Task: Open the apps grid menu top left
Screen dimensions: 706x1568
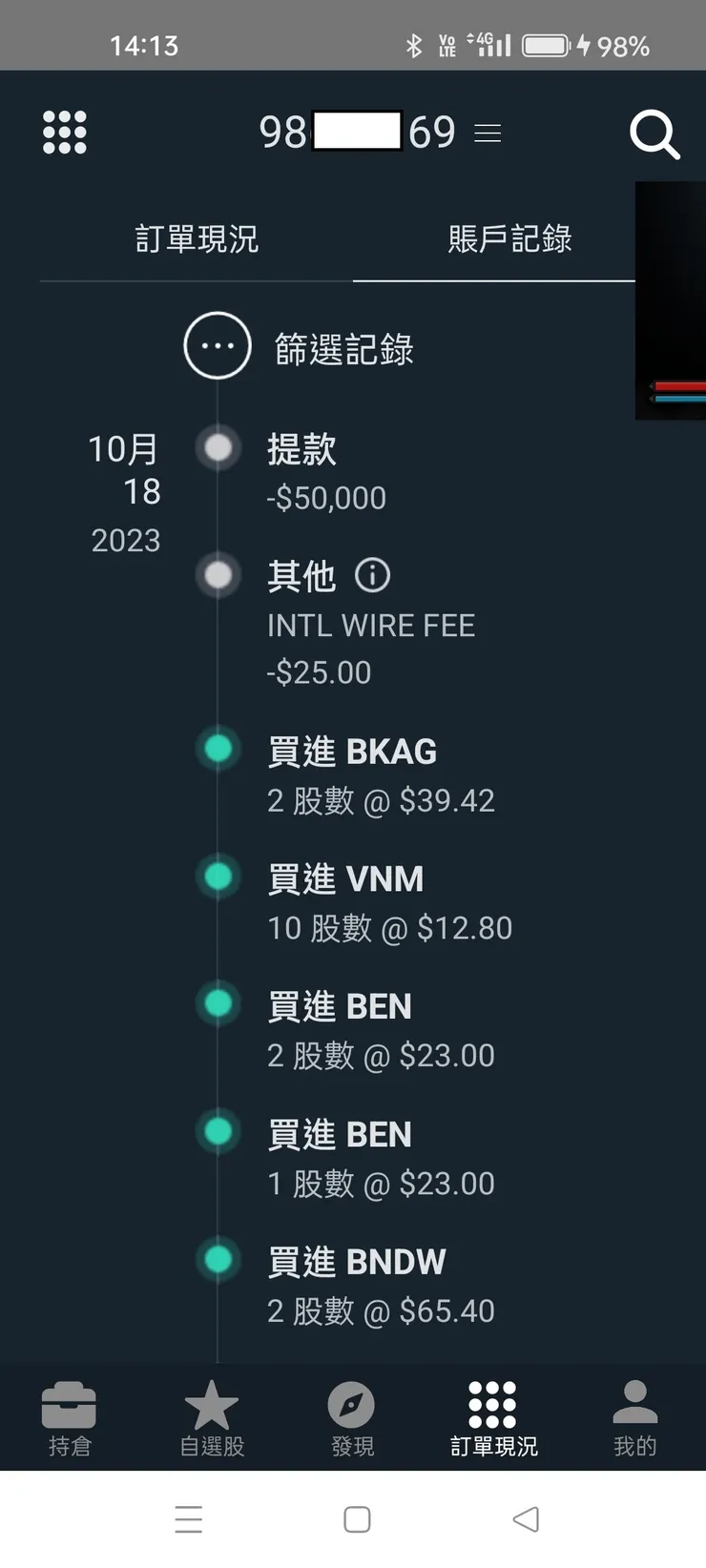Action: pos(64,132)
